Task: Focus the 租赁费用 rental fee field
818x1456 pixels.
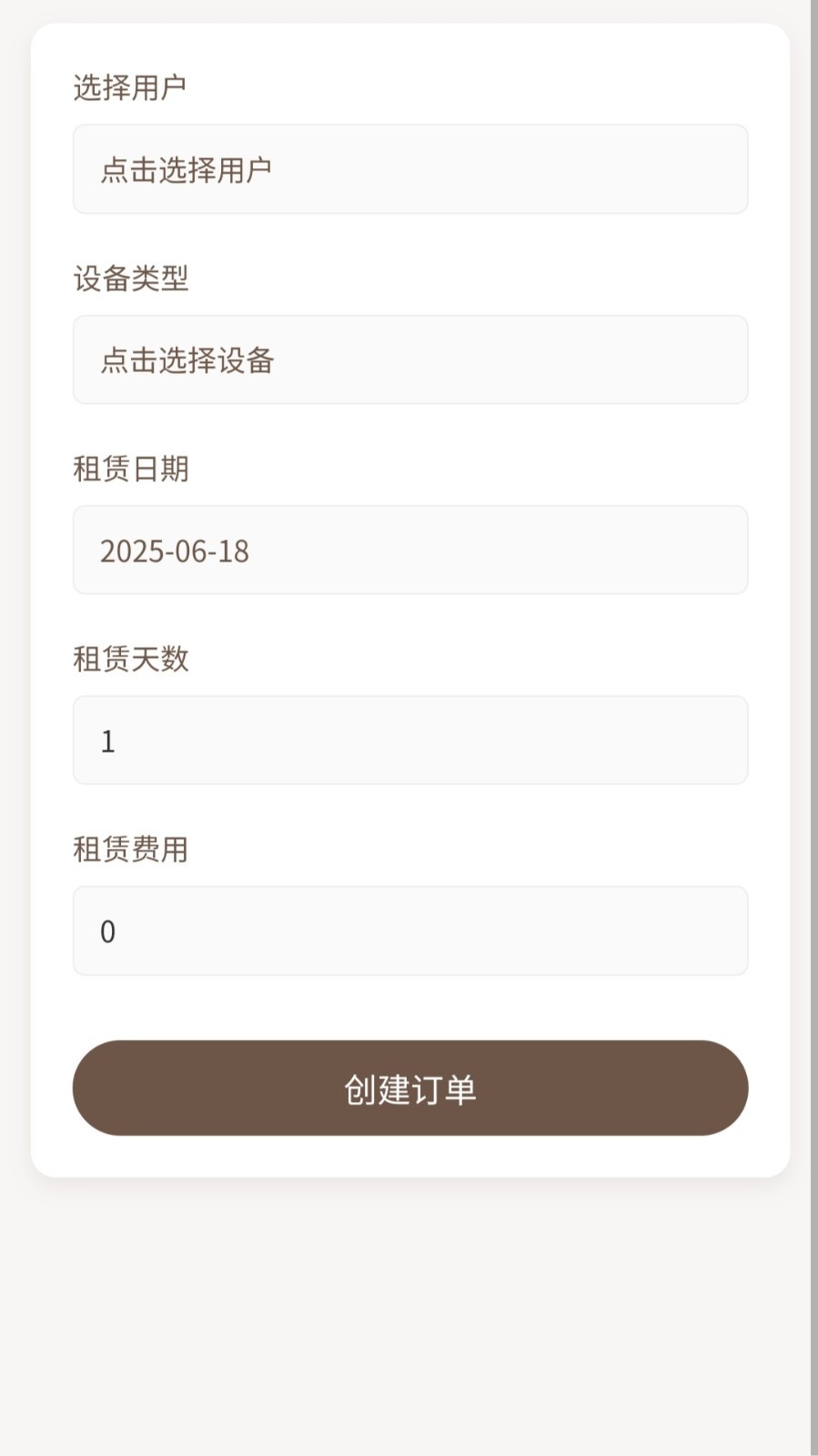Action: point(409,930)
